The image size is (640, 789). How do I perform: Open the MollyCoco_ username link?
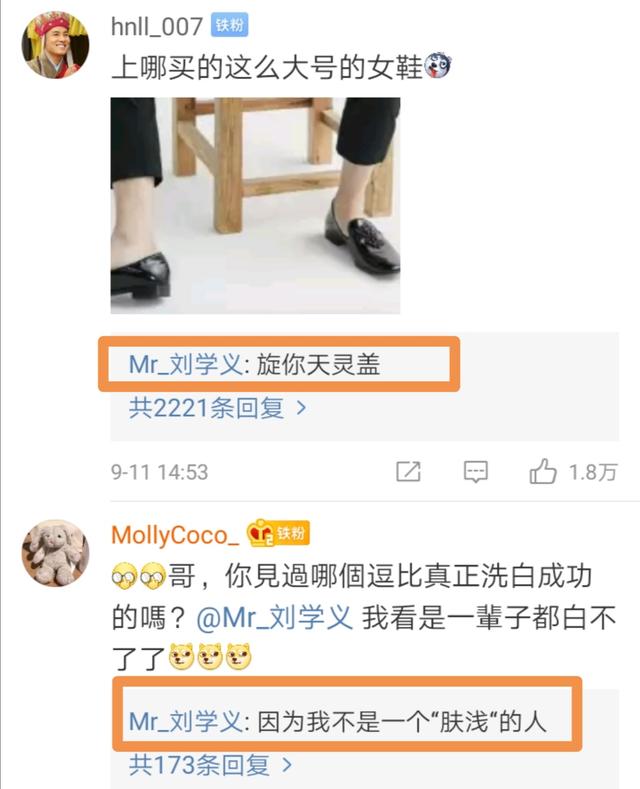[174, 535]
